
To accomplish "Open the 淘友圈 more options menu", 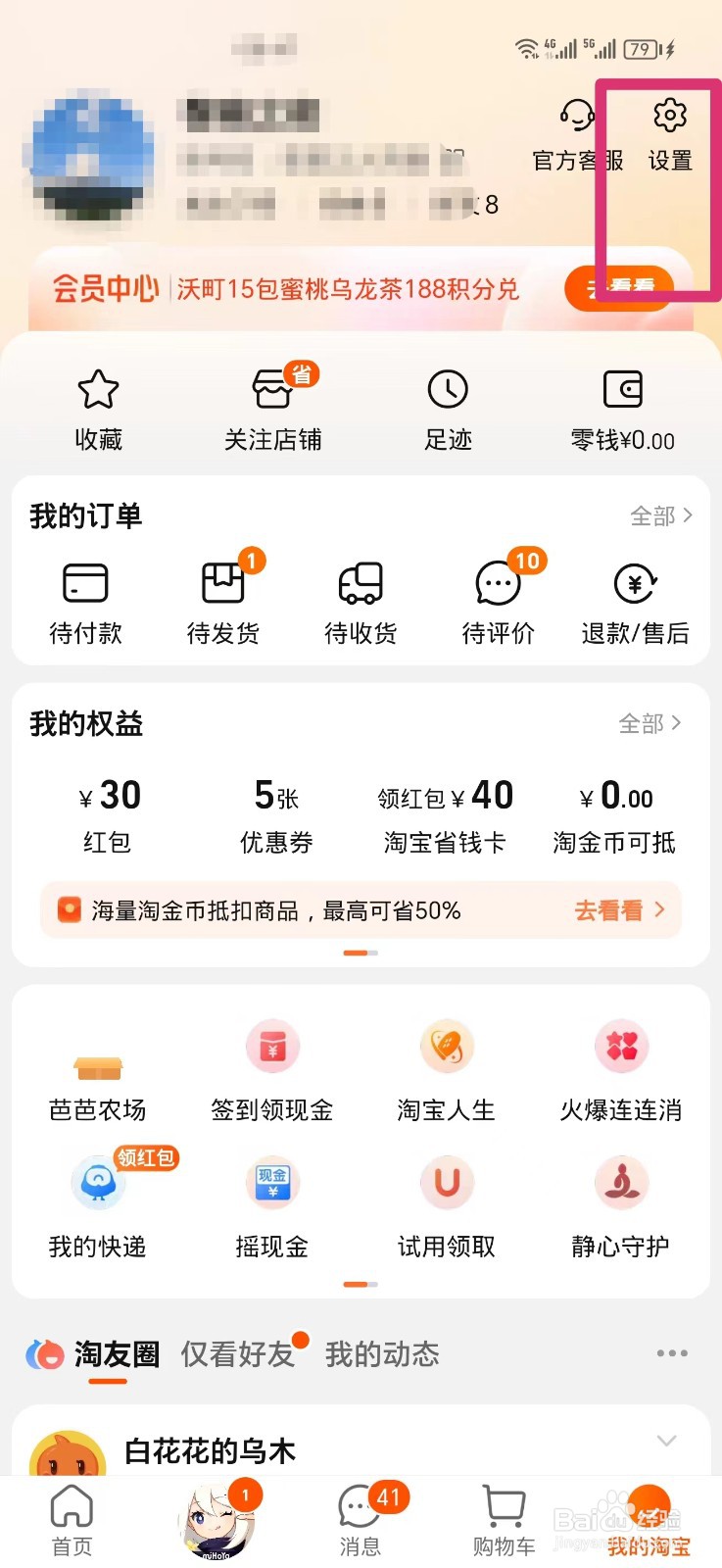I will (672, 1352).
